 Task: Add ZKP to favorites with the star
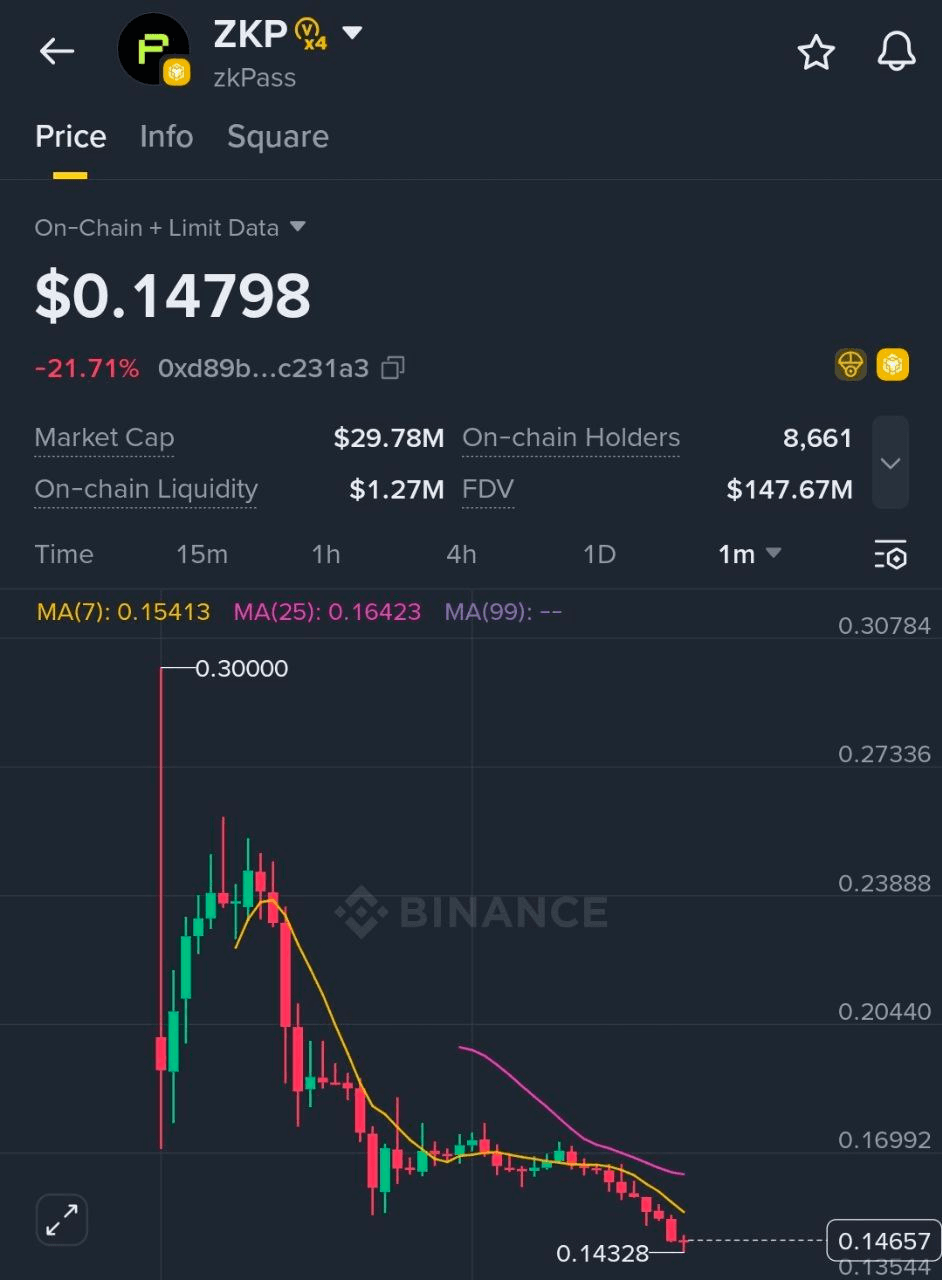pyautogui.click(x=816, y=53)
